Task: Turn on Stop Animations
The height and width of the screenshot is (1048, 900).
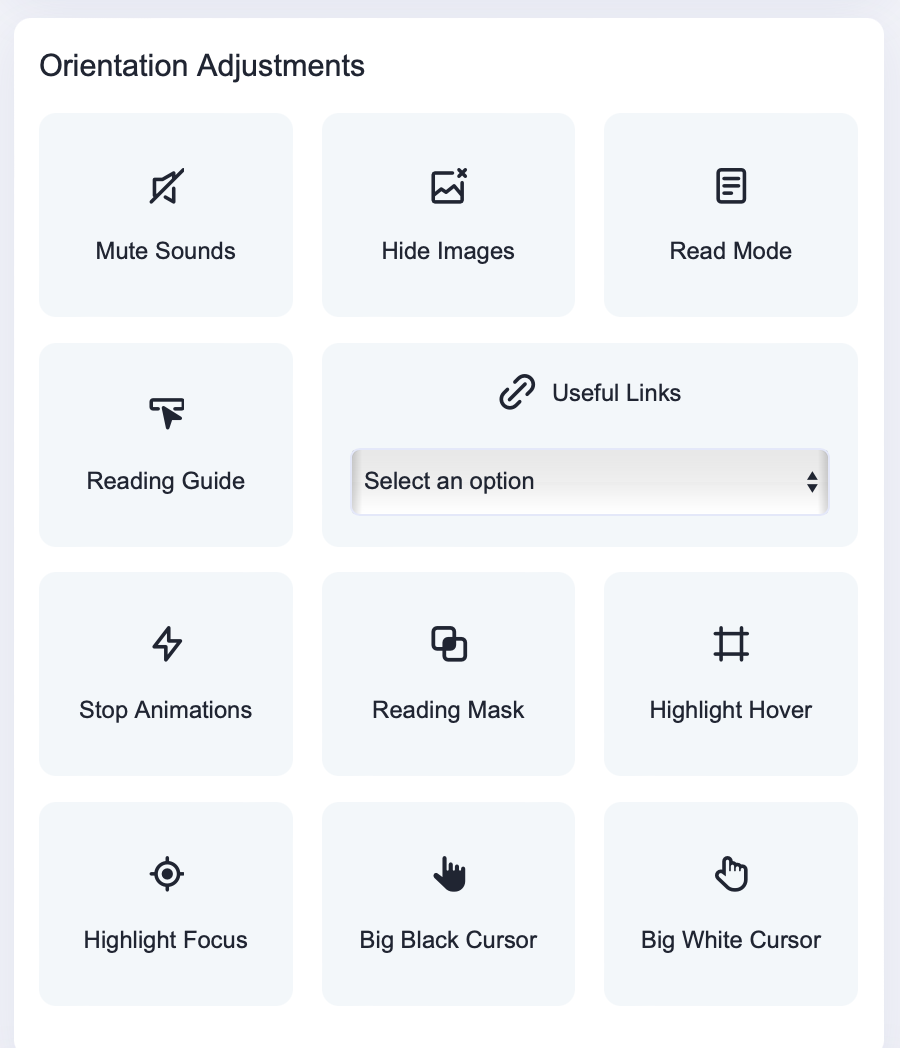Action: coord(166,674)
